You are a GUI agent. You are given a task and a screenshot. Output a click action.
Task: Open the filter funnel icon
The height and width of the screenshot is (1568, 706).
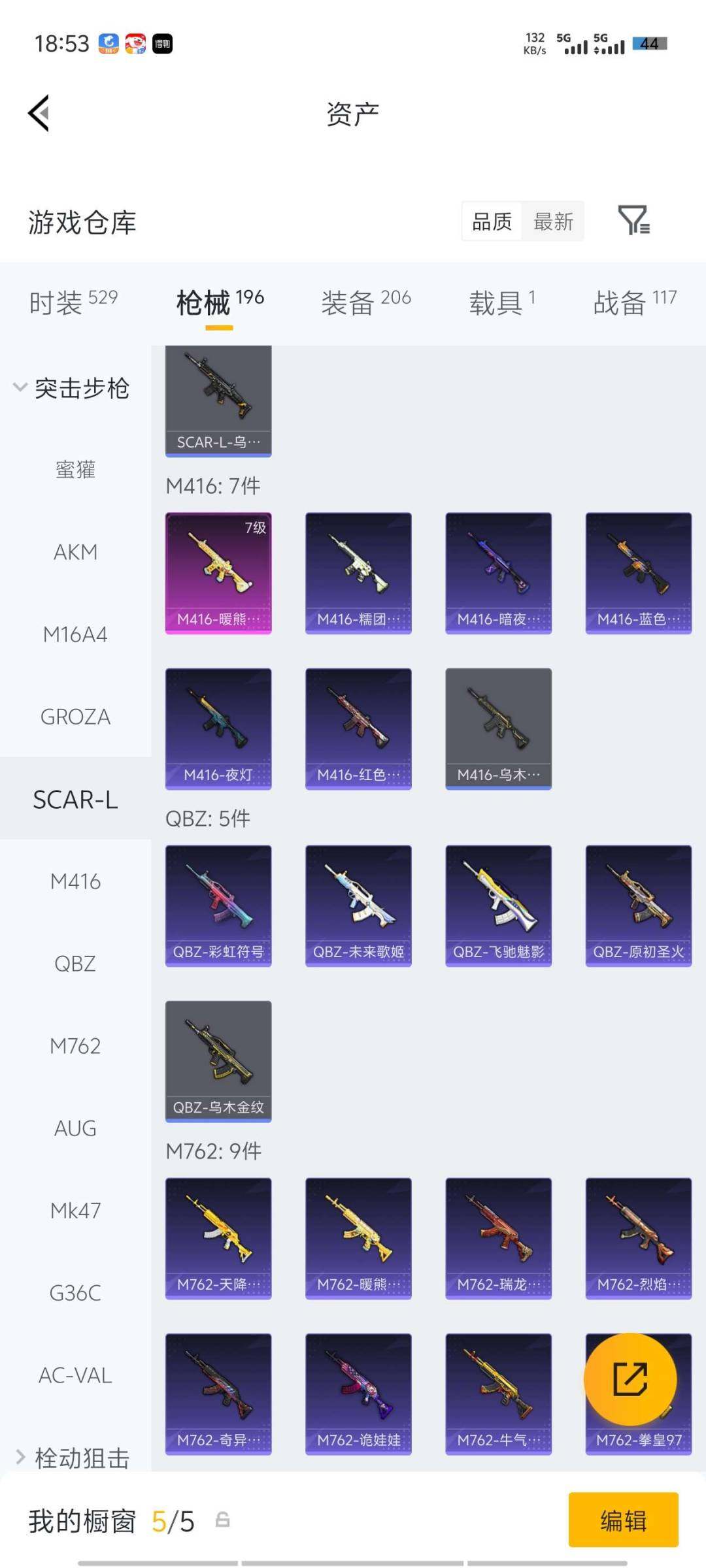[633, 220]
